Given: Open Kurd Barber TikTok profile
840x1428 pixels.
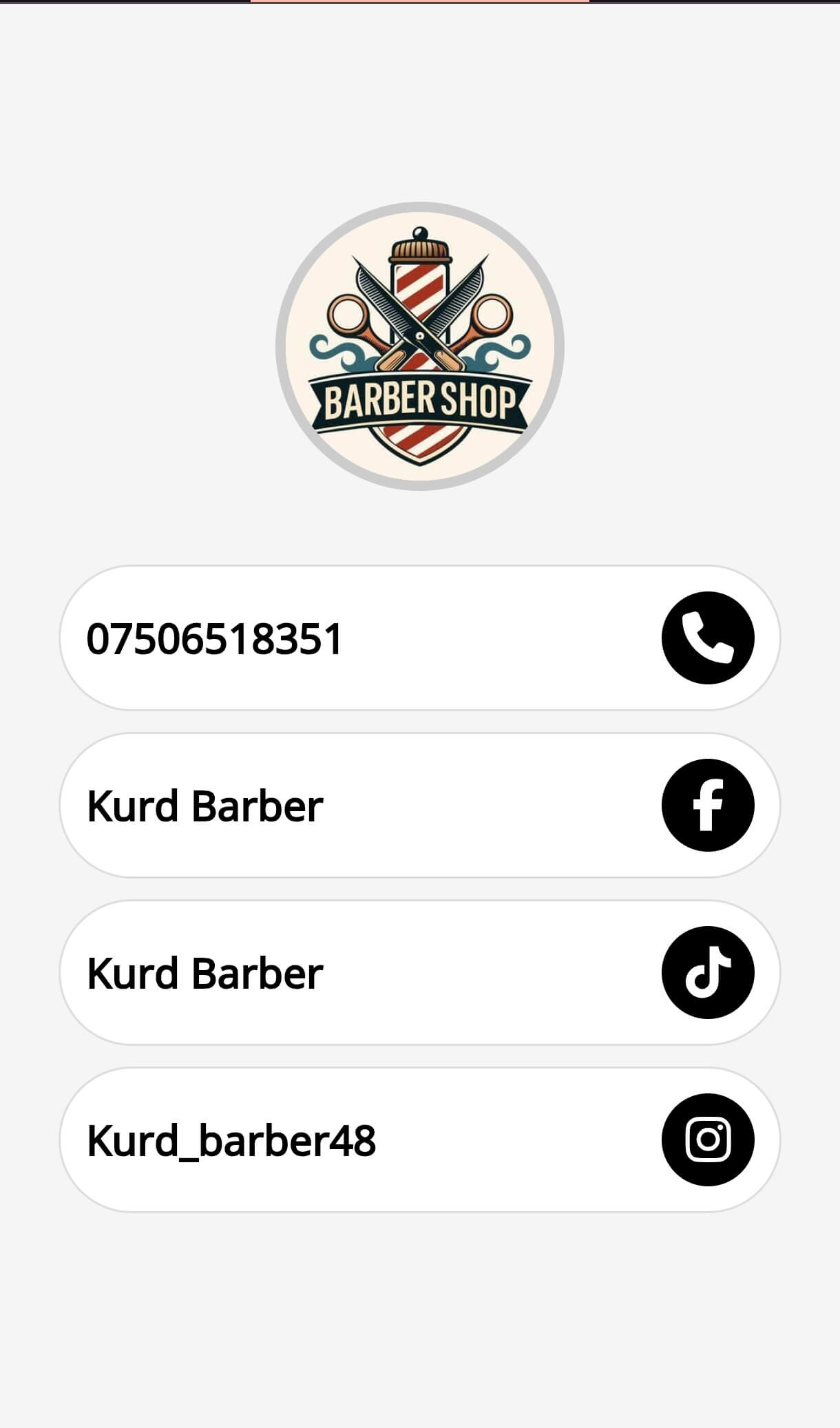Looking at the screenshot, I should (419, 972).
